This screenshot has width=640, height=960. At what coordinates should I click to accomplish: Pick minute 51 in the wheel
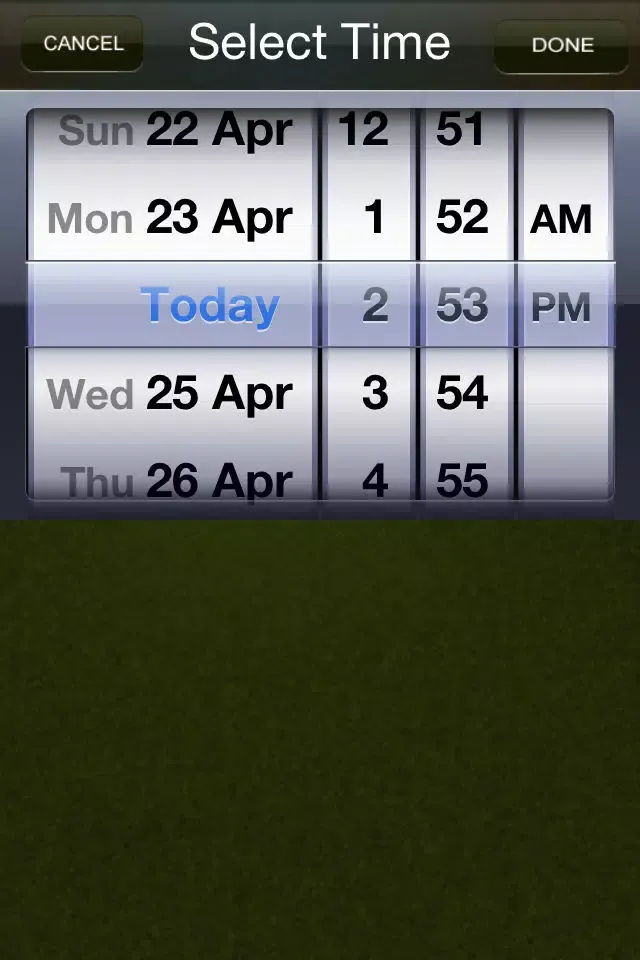tap(461, 131)
